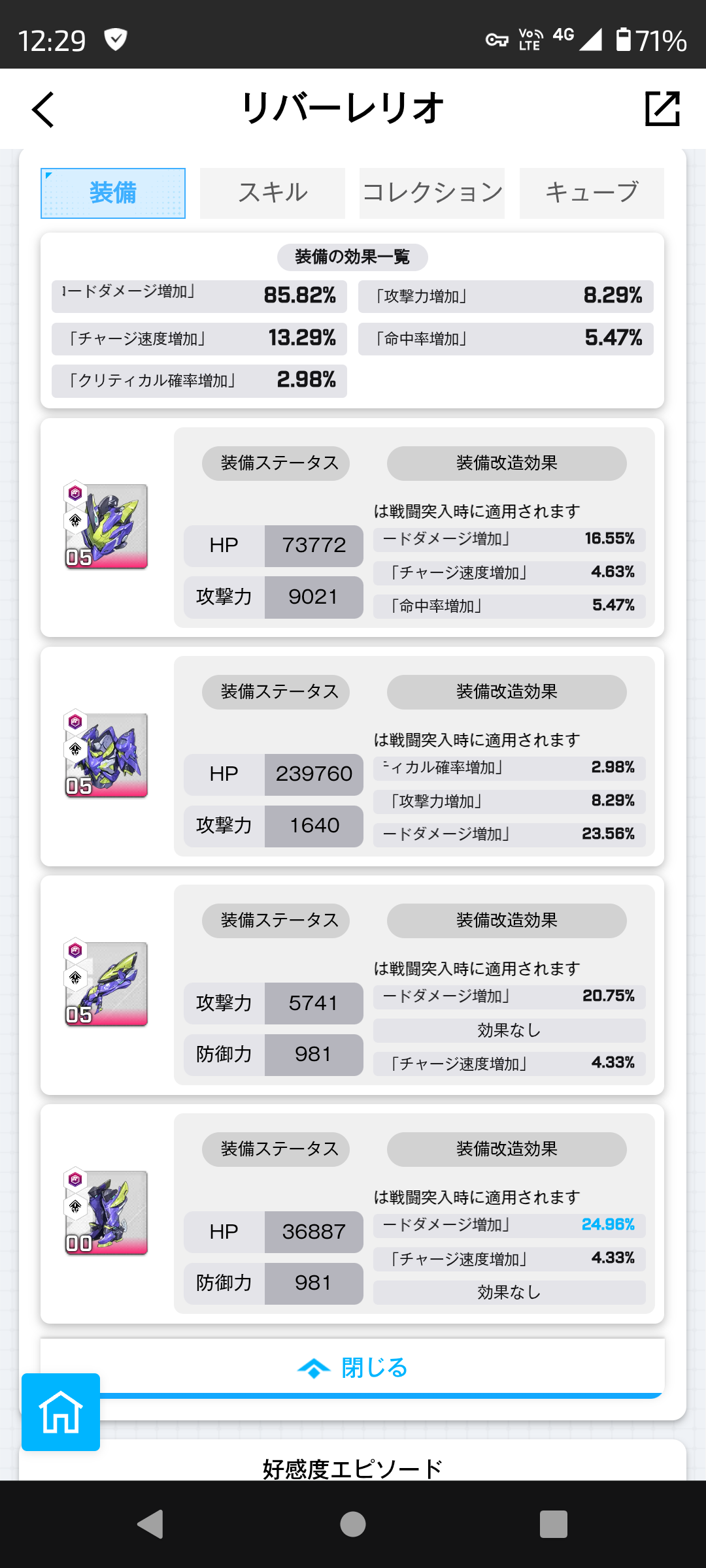Open the page in external browser

[x=662, y=108]
